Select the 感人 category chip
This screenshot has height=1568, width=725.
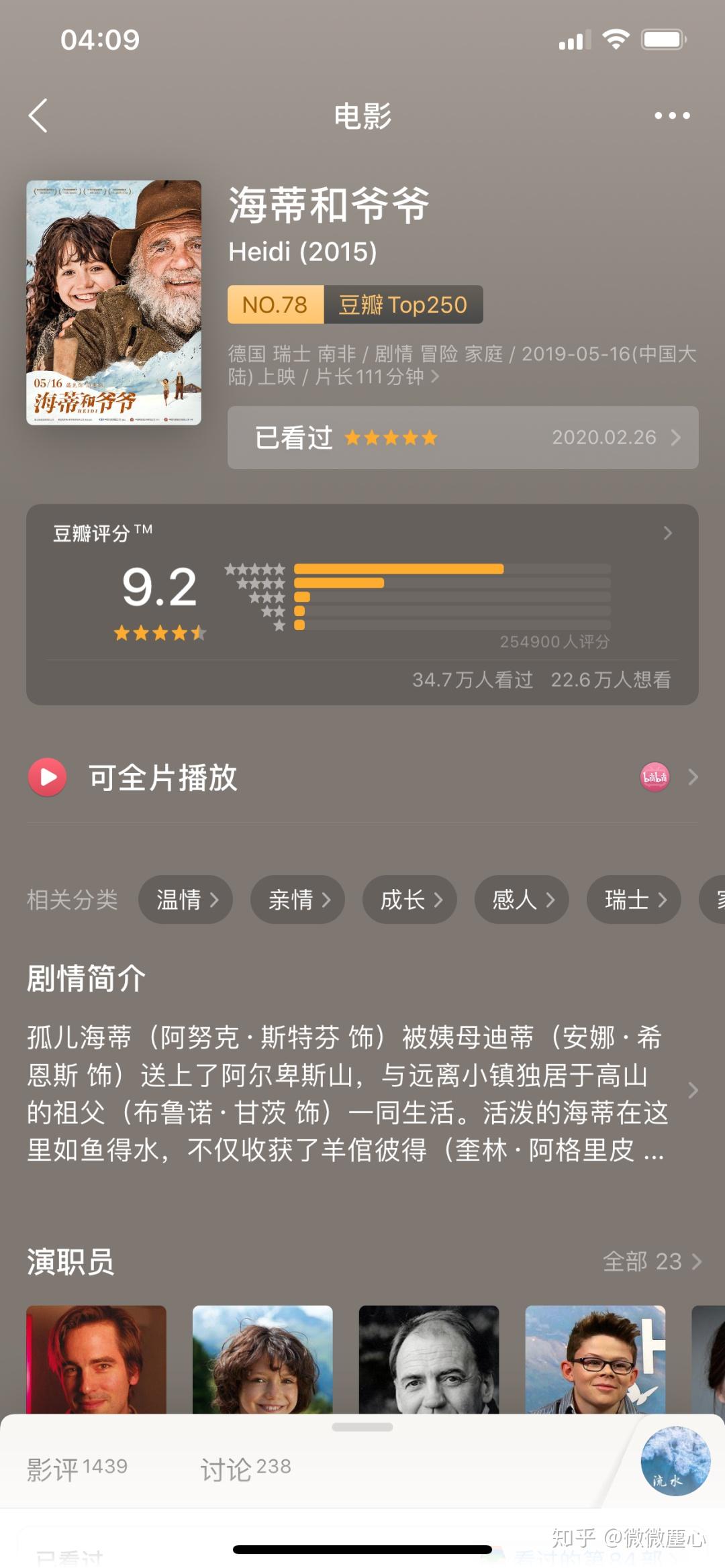pyautogui.click(x=522, y=899)
